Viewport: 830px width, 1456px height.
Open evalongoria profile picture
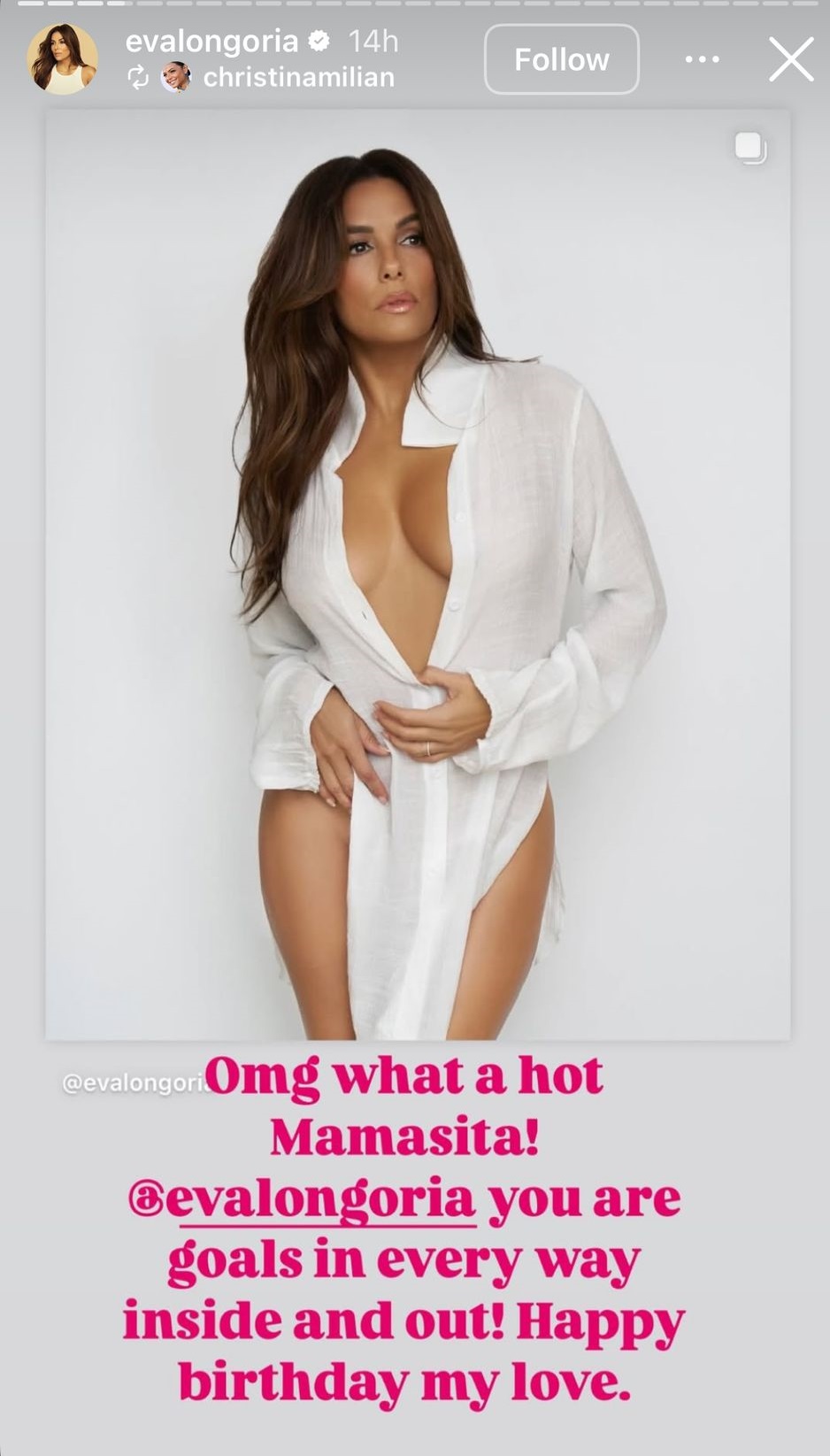(x=62, y=59)
